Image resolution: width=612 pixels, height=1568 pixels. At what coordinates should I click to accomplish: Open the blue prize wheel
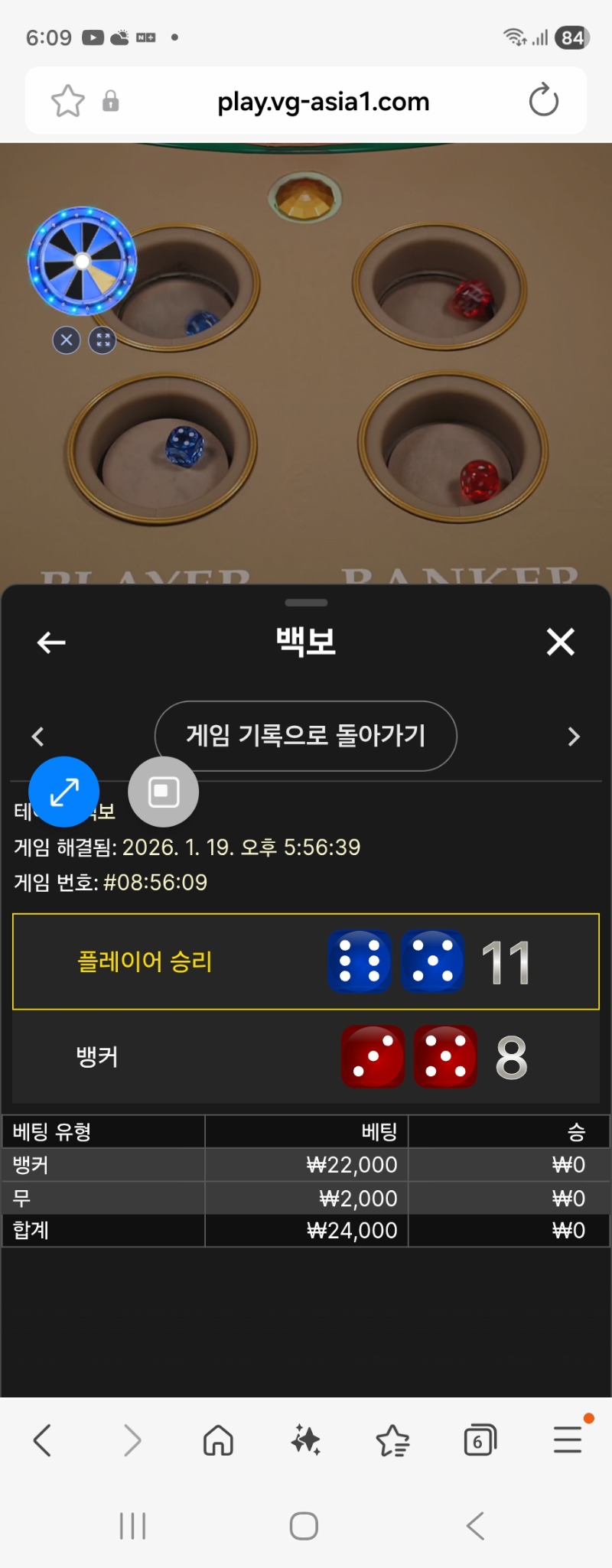pos(82,261)
